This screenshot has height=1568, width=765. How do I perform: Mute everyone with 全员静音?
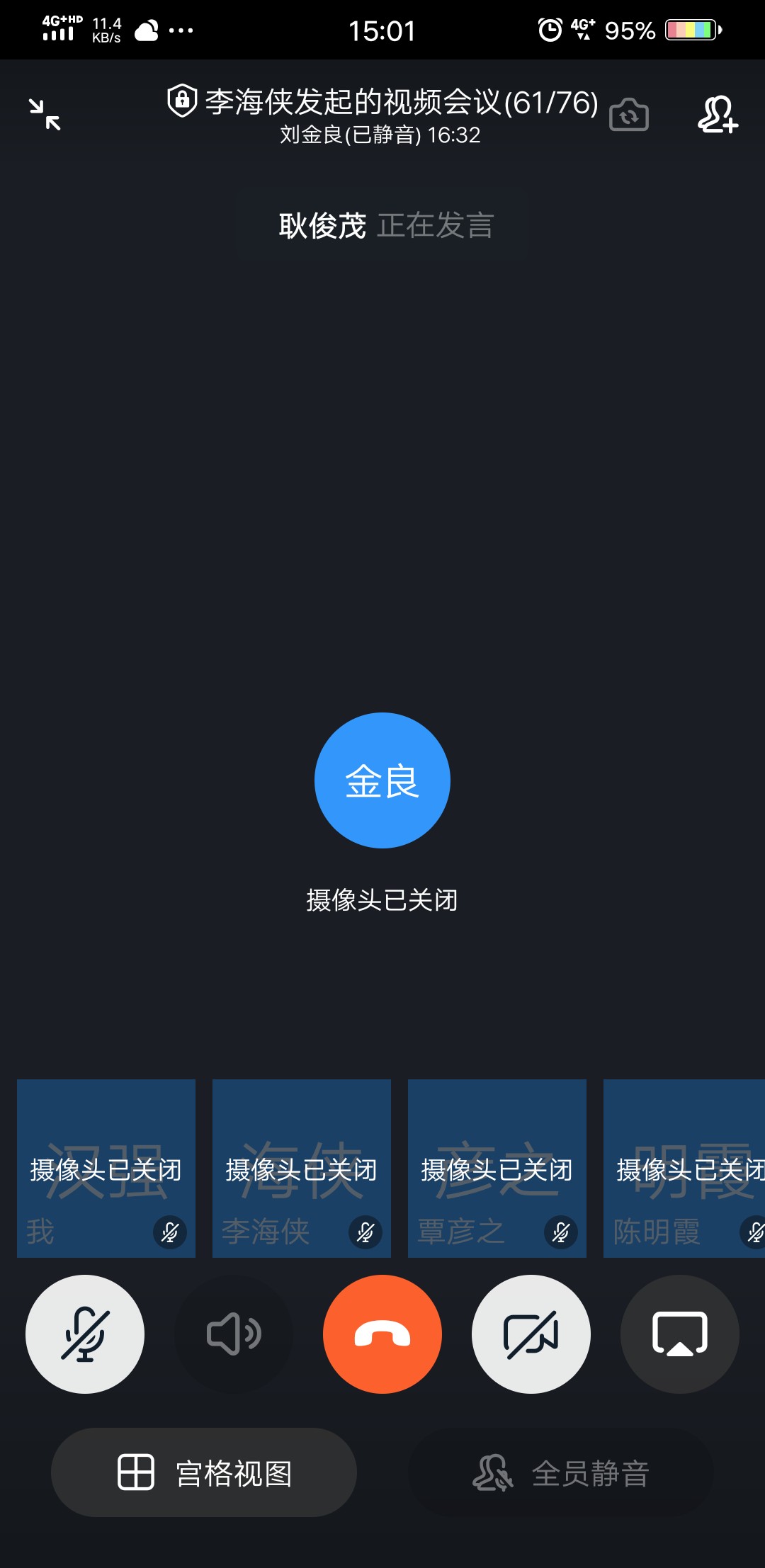[561, 1472]
